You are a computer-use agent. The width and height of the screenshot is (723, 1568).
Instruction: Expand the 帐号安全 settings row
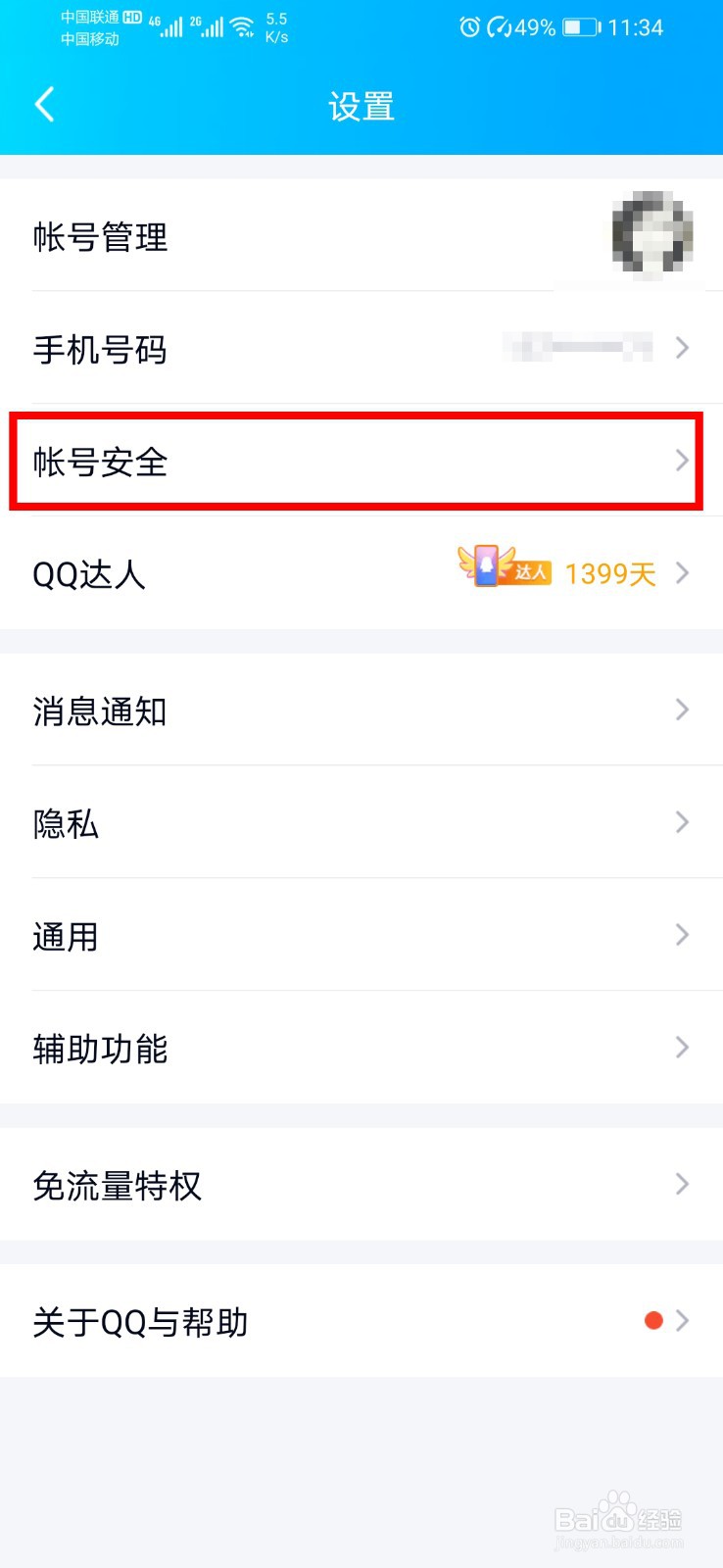tap(361, 463)
